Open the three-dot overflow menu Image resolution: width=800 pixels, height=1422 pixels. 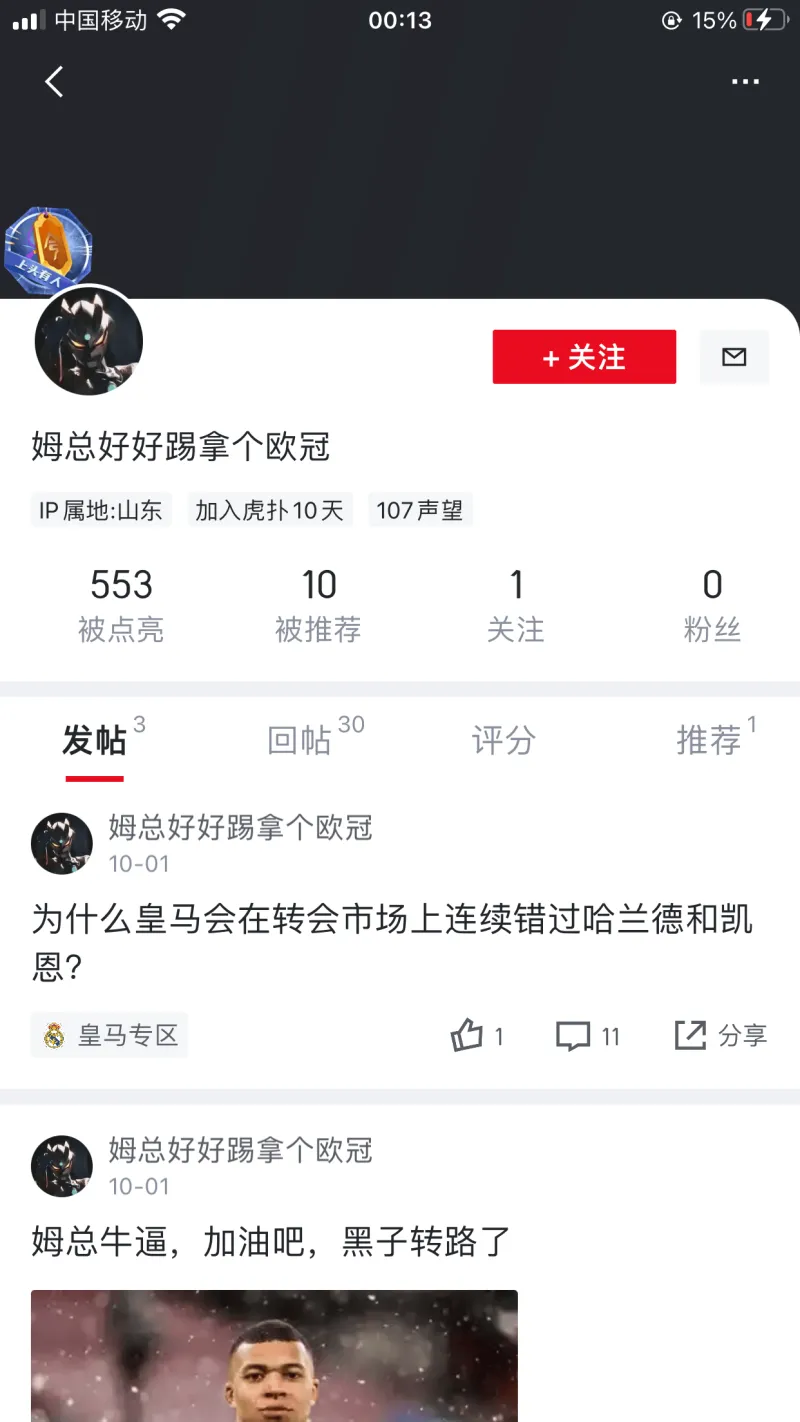point(745,82)
